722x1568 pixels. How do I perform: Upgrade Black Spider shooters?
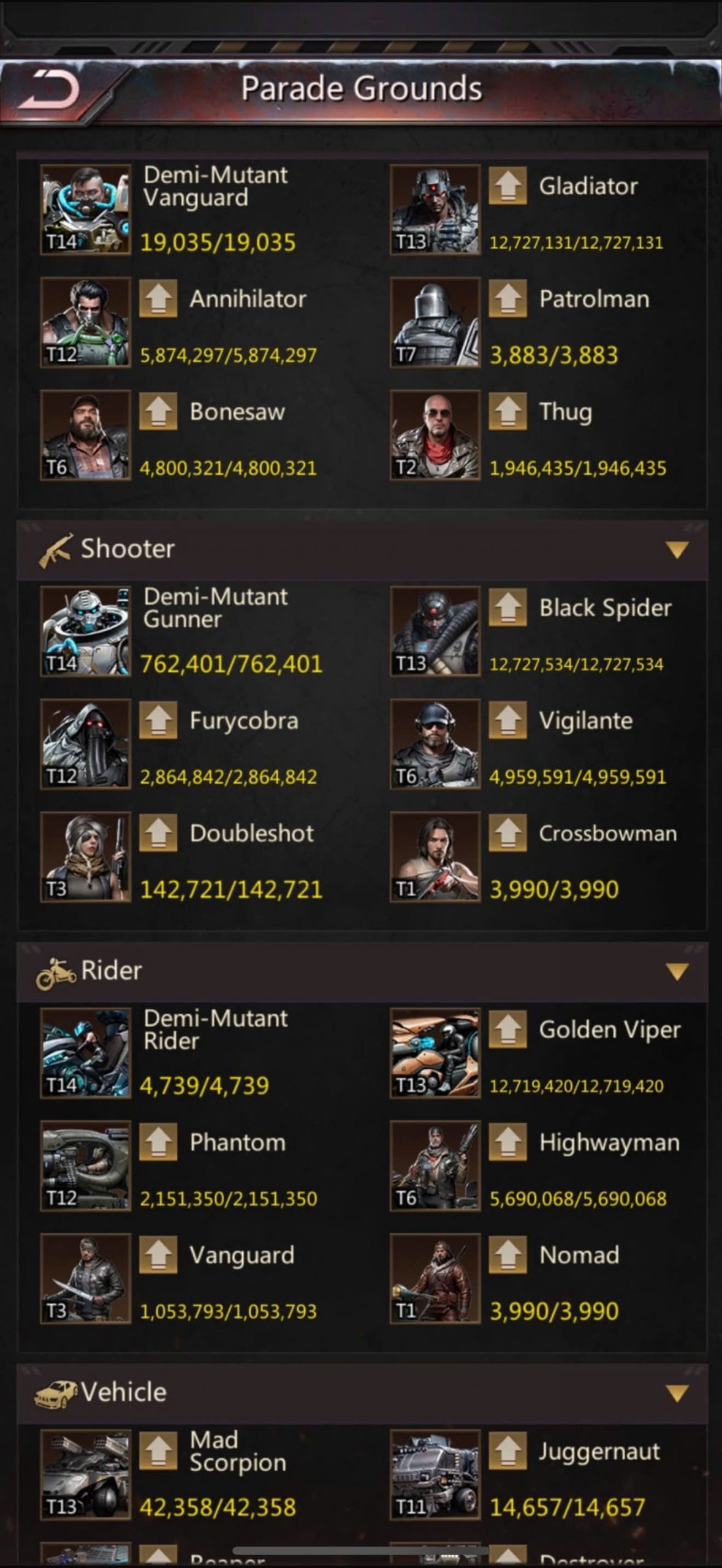click(x=507, y=607)
